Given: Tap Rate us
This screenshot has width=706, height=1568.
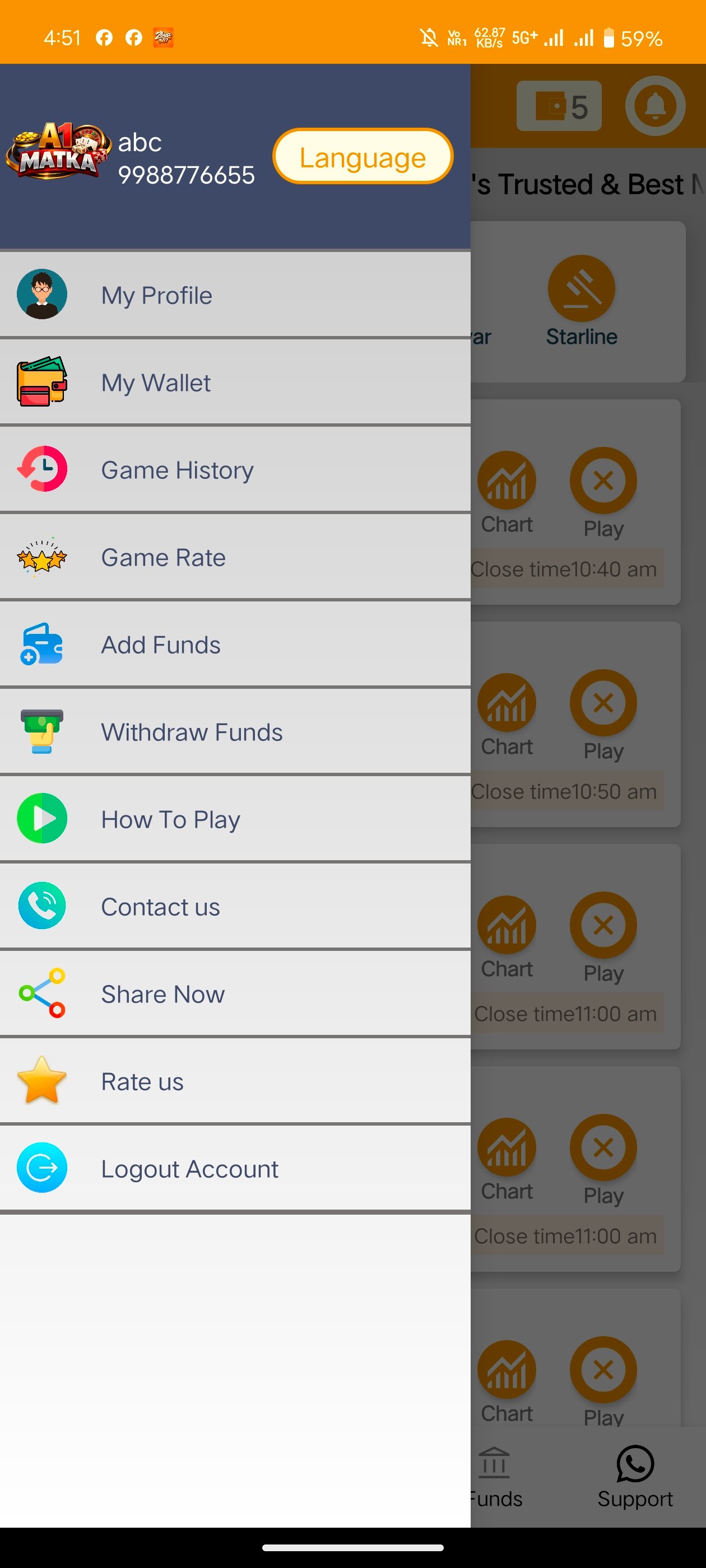Looking at the screenshot, I should pyautogui.click(x=235, y=1082).
